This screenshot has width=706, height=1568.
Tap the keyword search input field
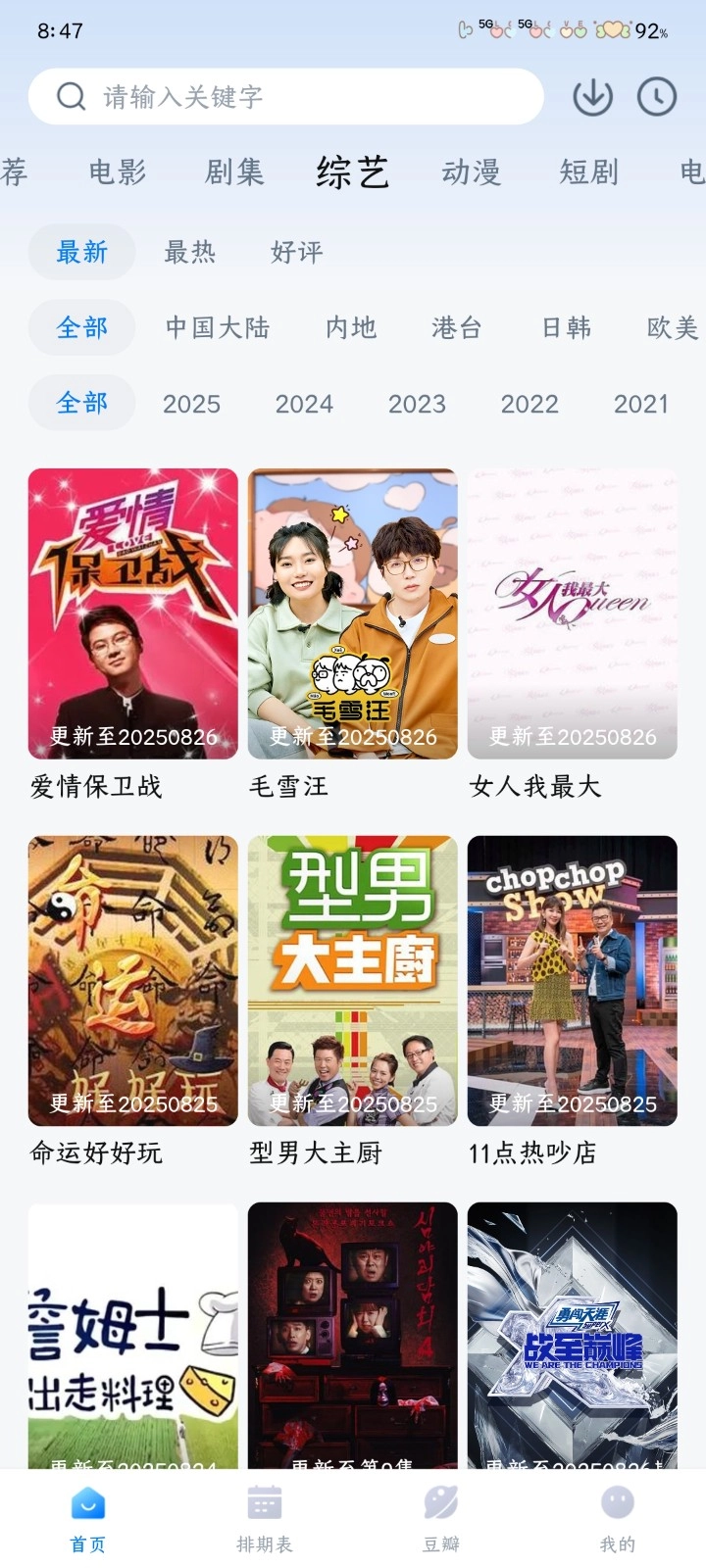(245, 96)
